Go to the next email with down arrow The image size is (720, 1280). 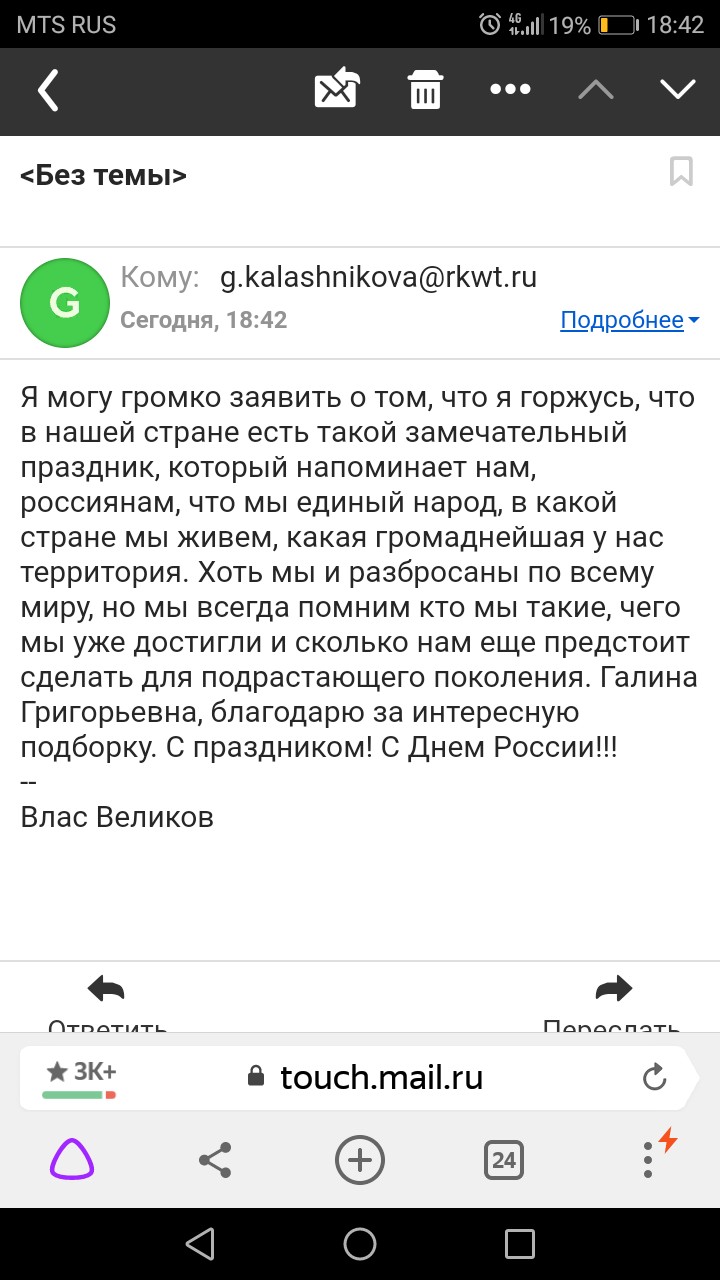tap(677, 90)
